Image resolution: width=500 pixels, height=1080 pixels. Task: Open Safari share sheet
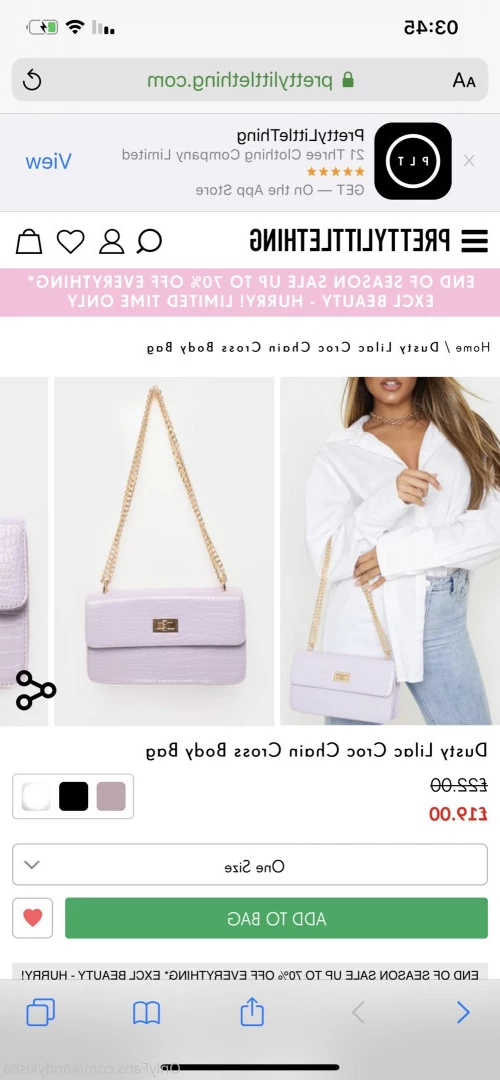(252, 1012)
